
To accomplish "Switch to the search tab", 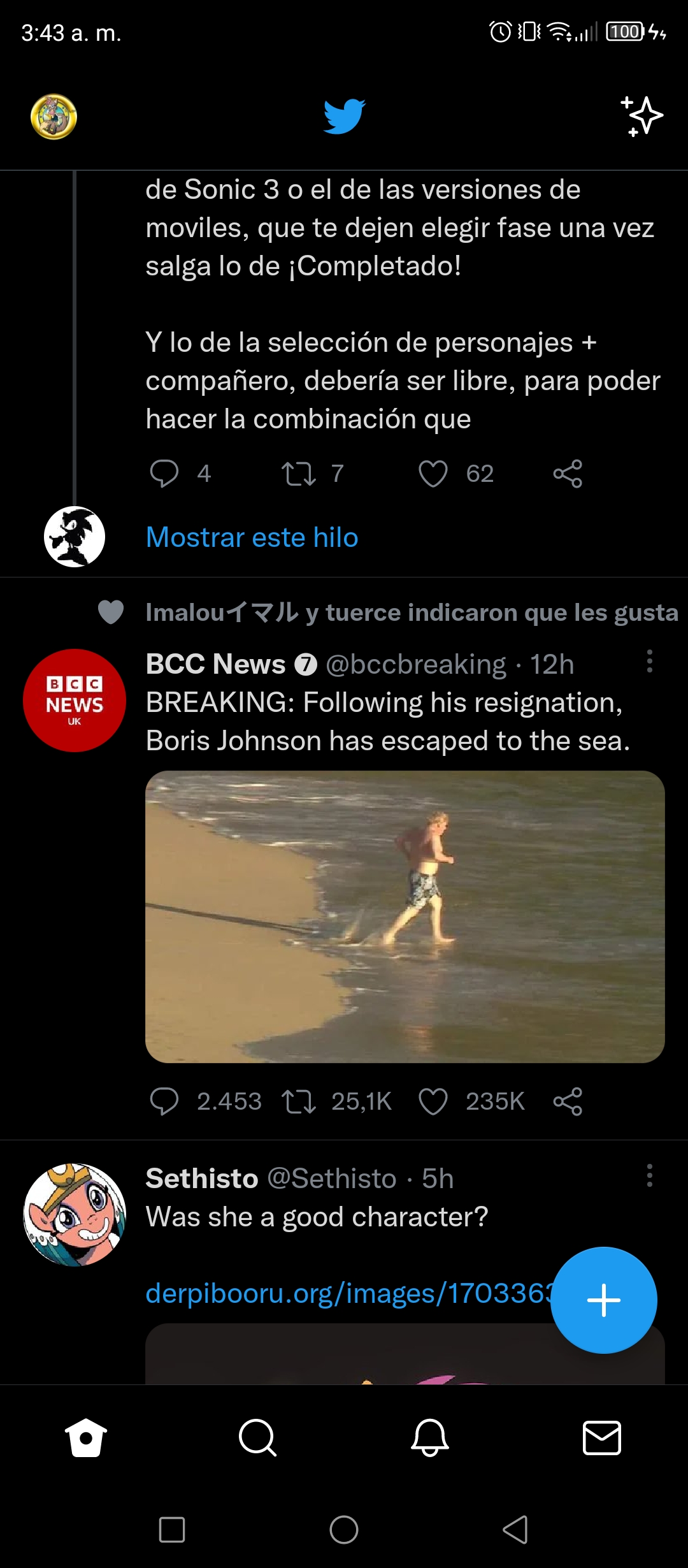I will [257, 1438].
